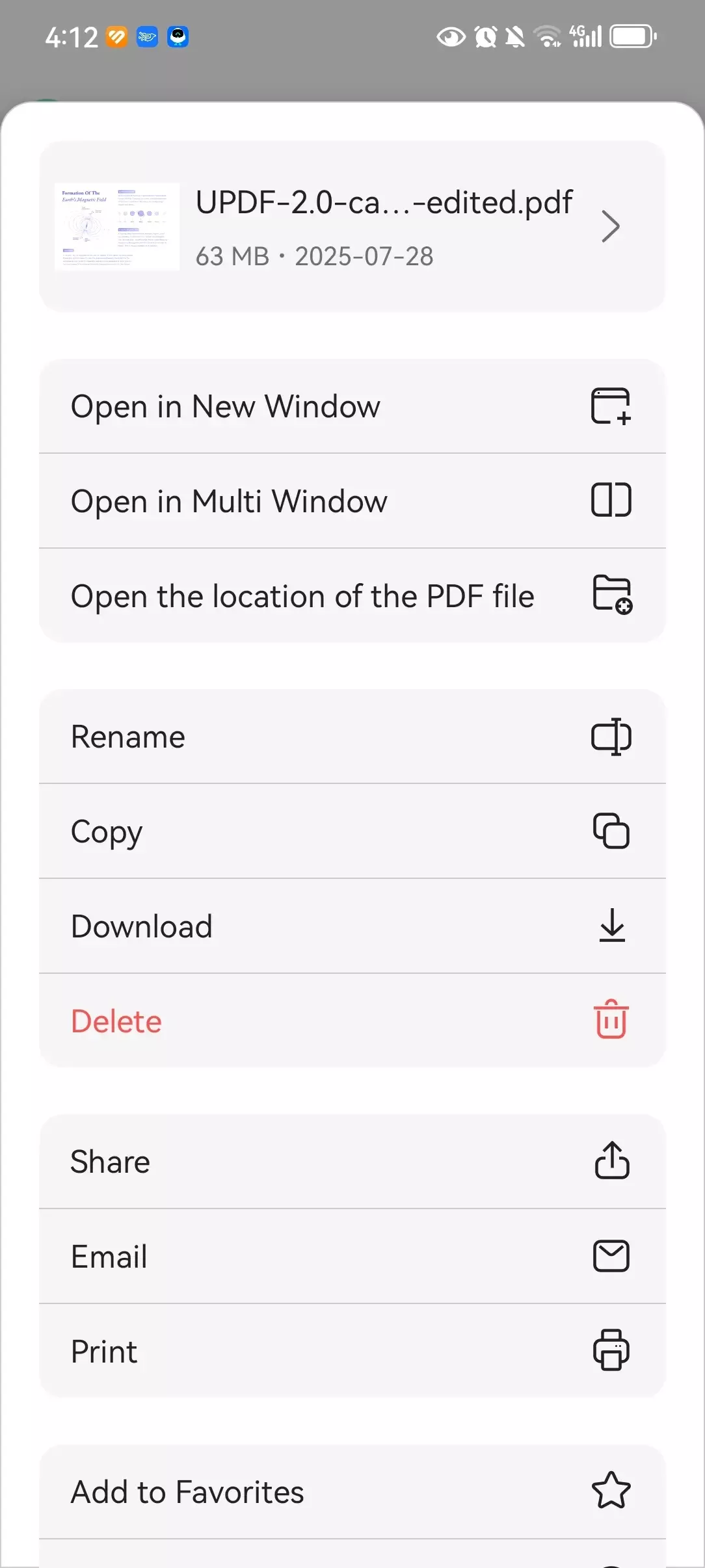This screenshot has width=705, height=1568.
Task: Send the PDF by Email
Action: tap(351, 1256)
